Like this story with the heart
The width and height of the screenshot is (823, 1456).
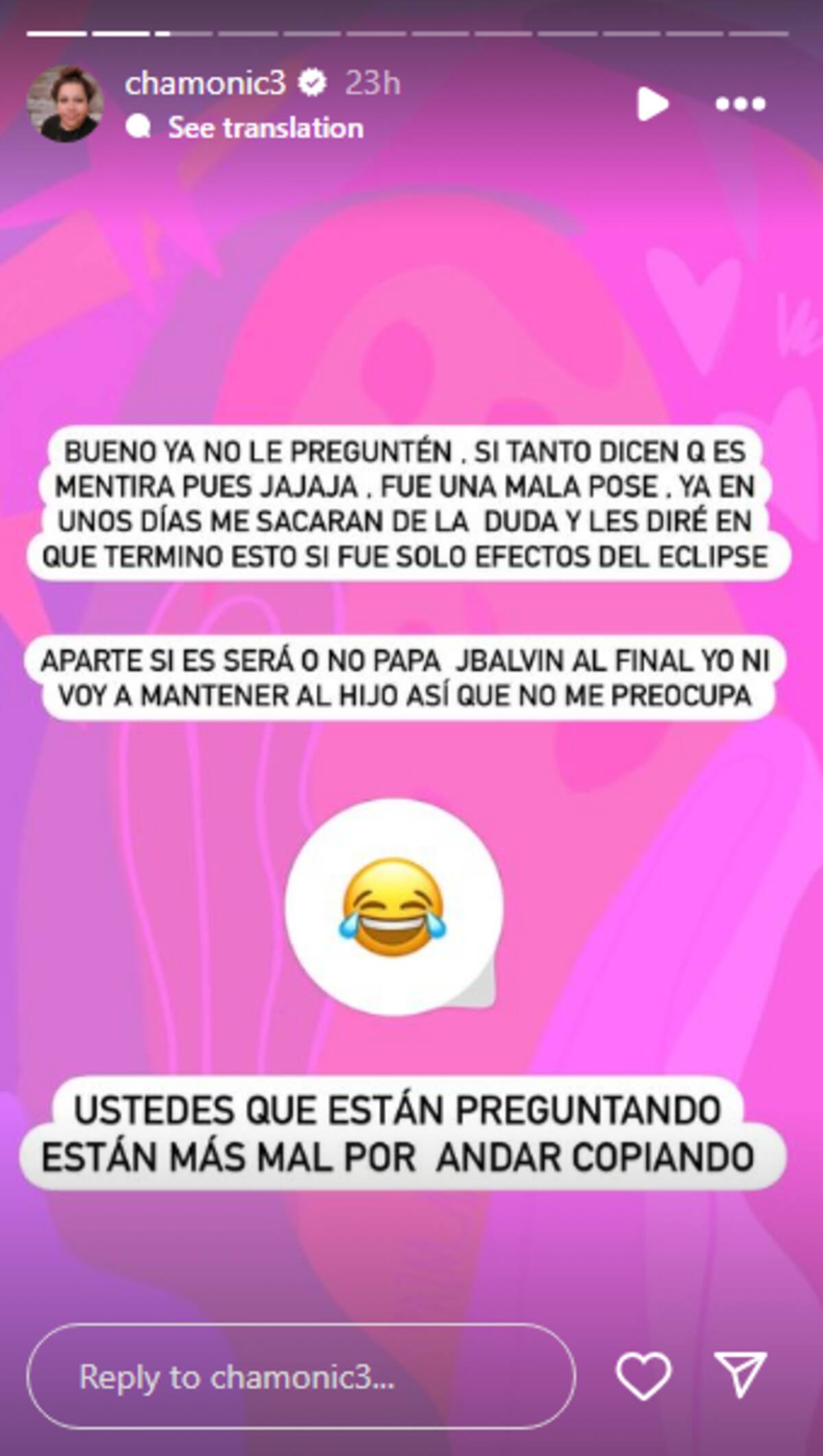643,1375
